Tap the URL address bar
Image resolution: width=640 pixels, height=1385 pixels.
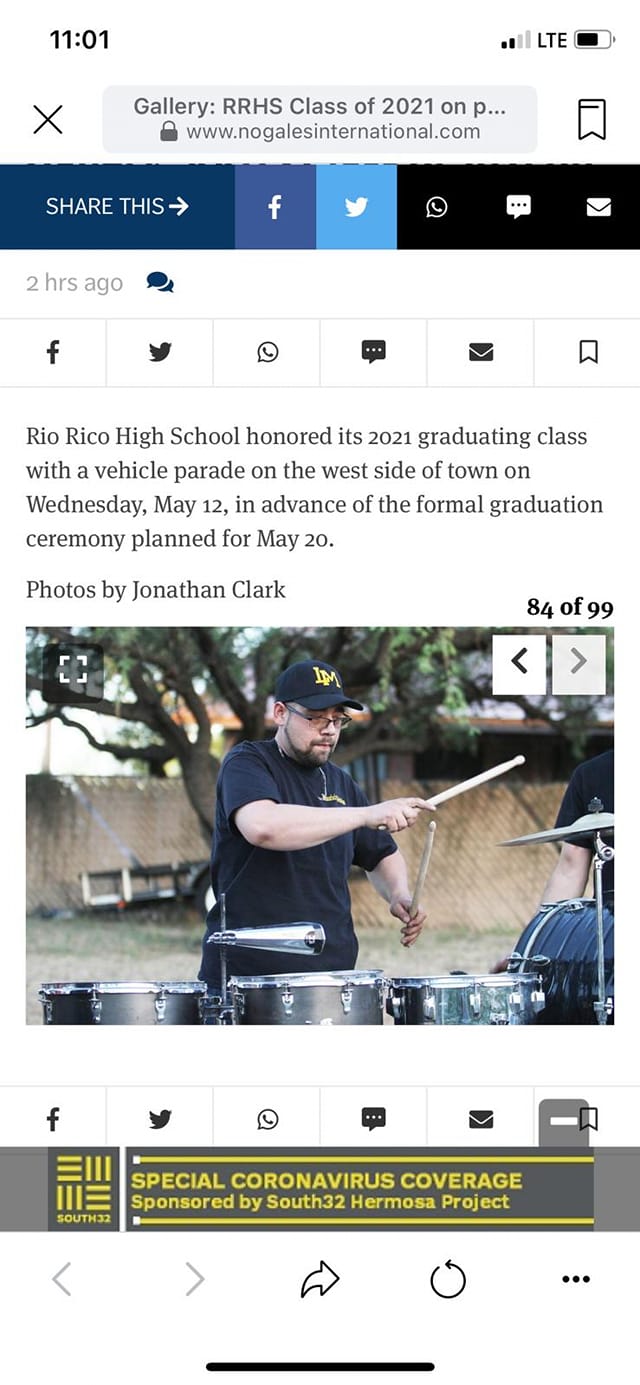point(319,119)
